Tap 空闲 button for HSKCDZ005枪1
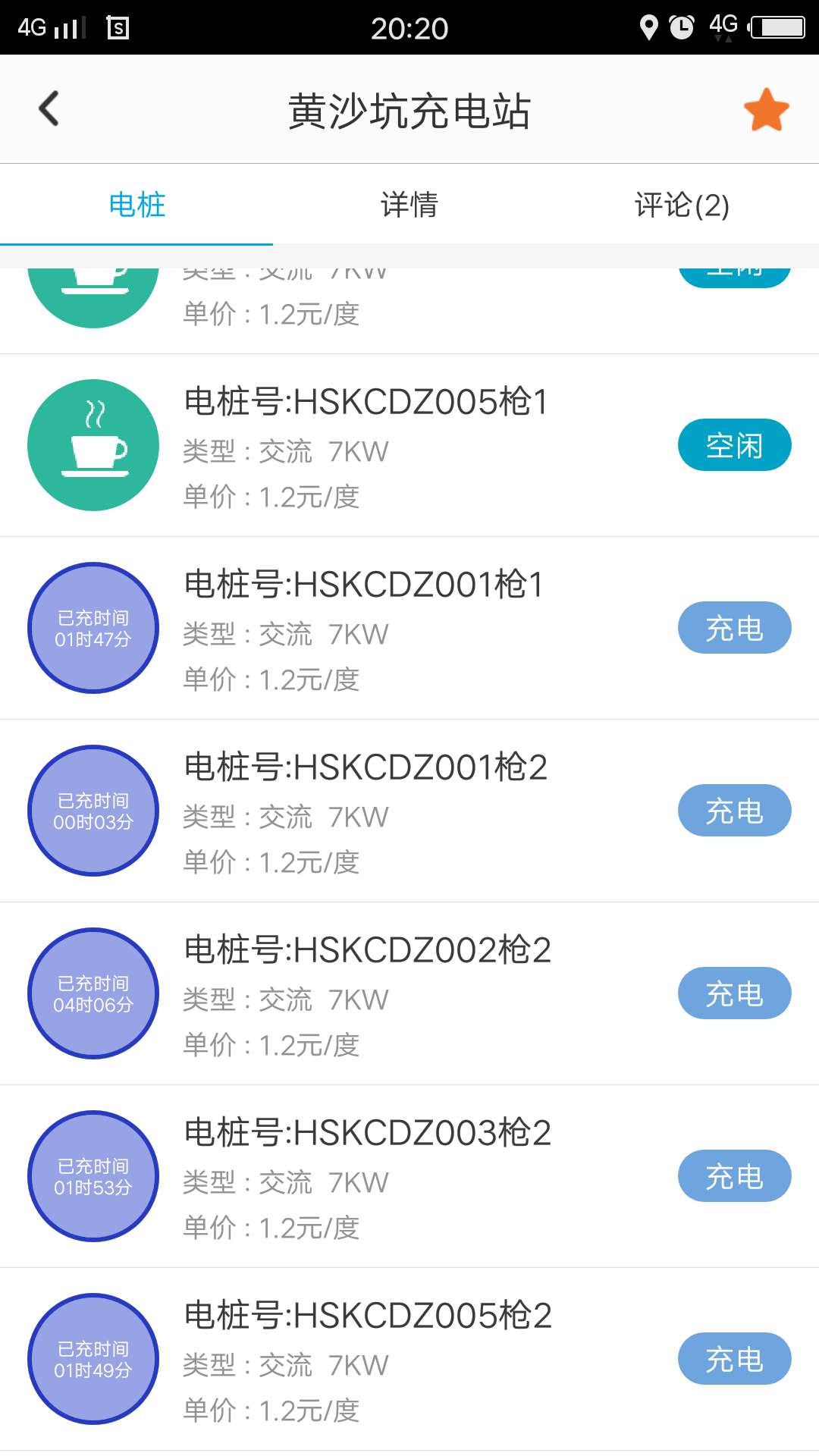This screenshot has height=1456, width=819. (734, 445)
